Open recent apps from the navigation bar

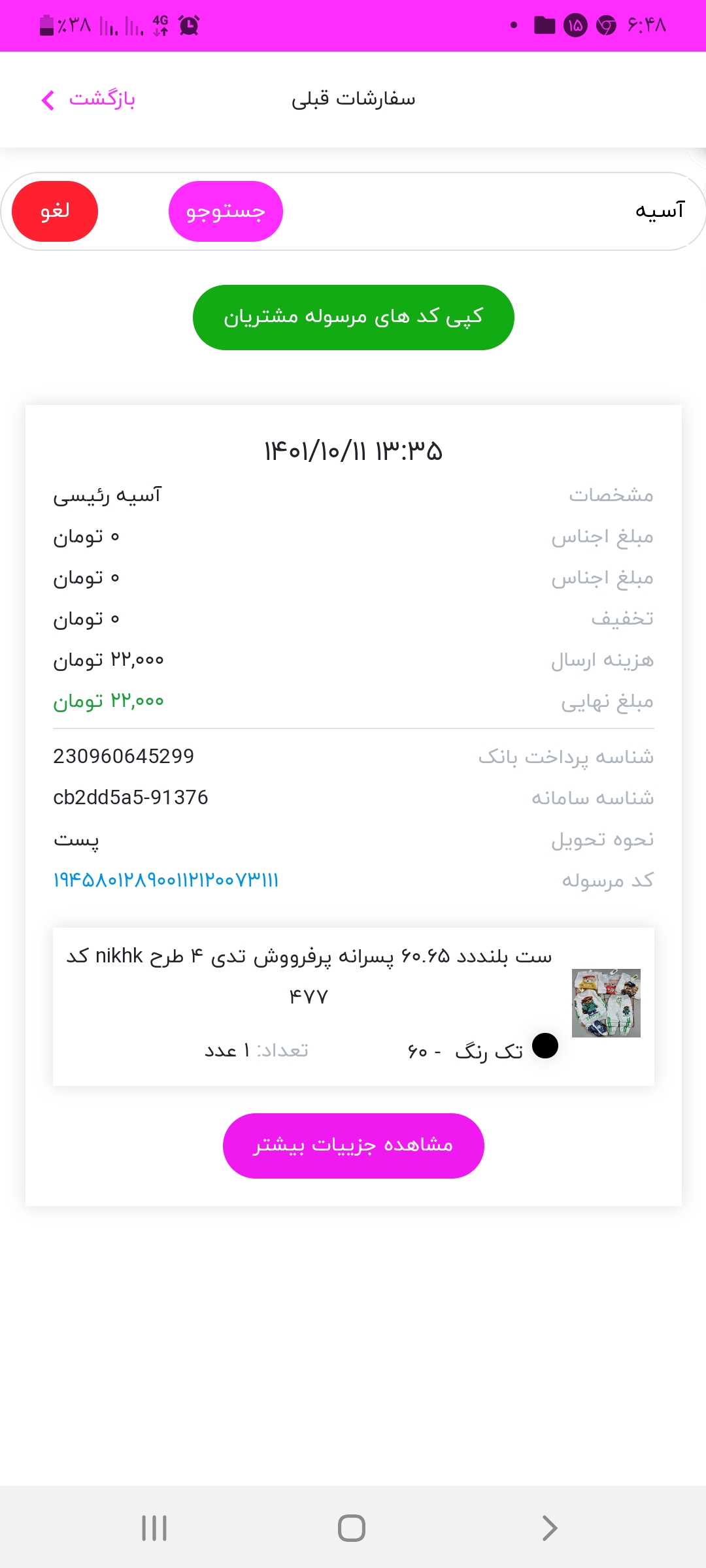(x=154, y=1528)
